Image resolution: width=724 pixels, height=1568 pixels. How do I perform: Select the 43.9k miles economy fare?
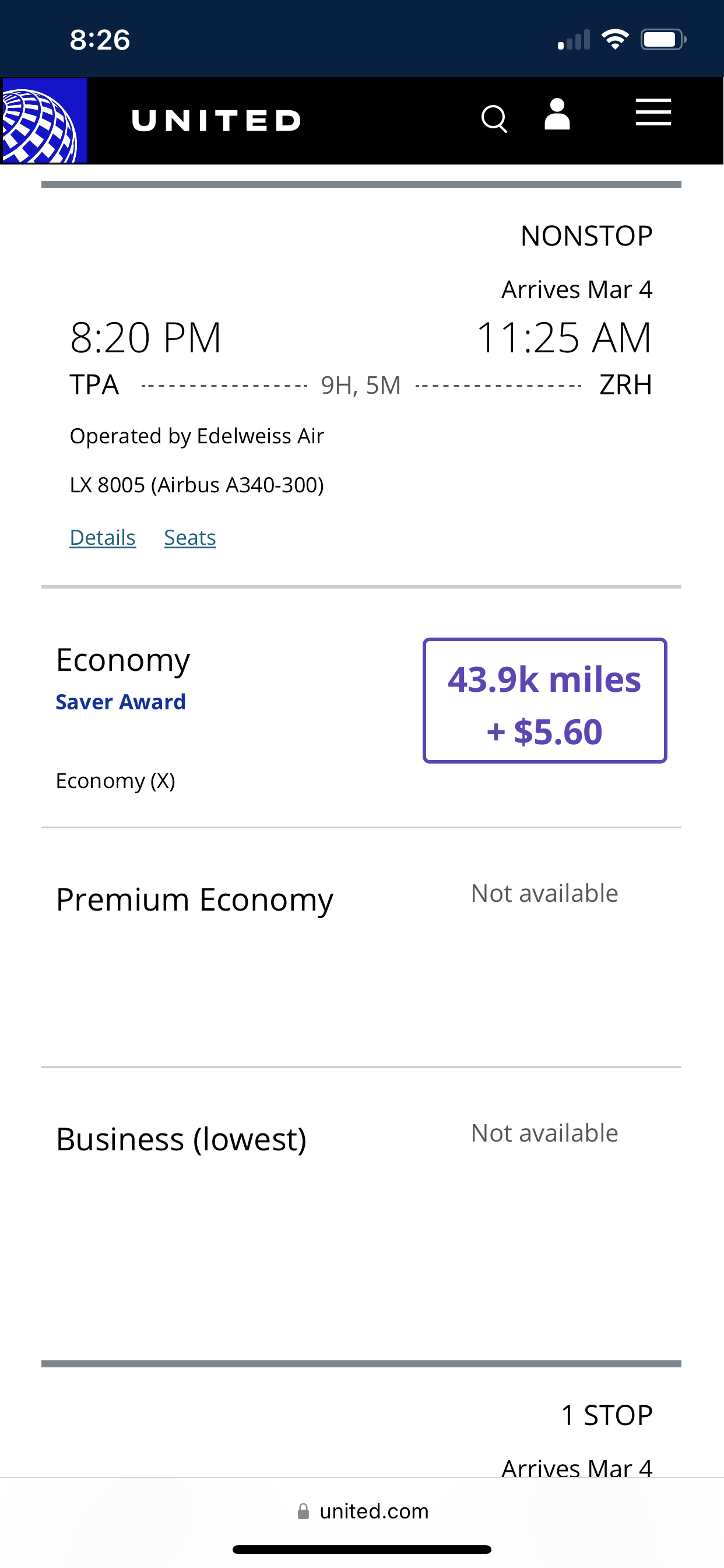coord(544,700)
